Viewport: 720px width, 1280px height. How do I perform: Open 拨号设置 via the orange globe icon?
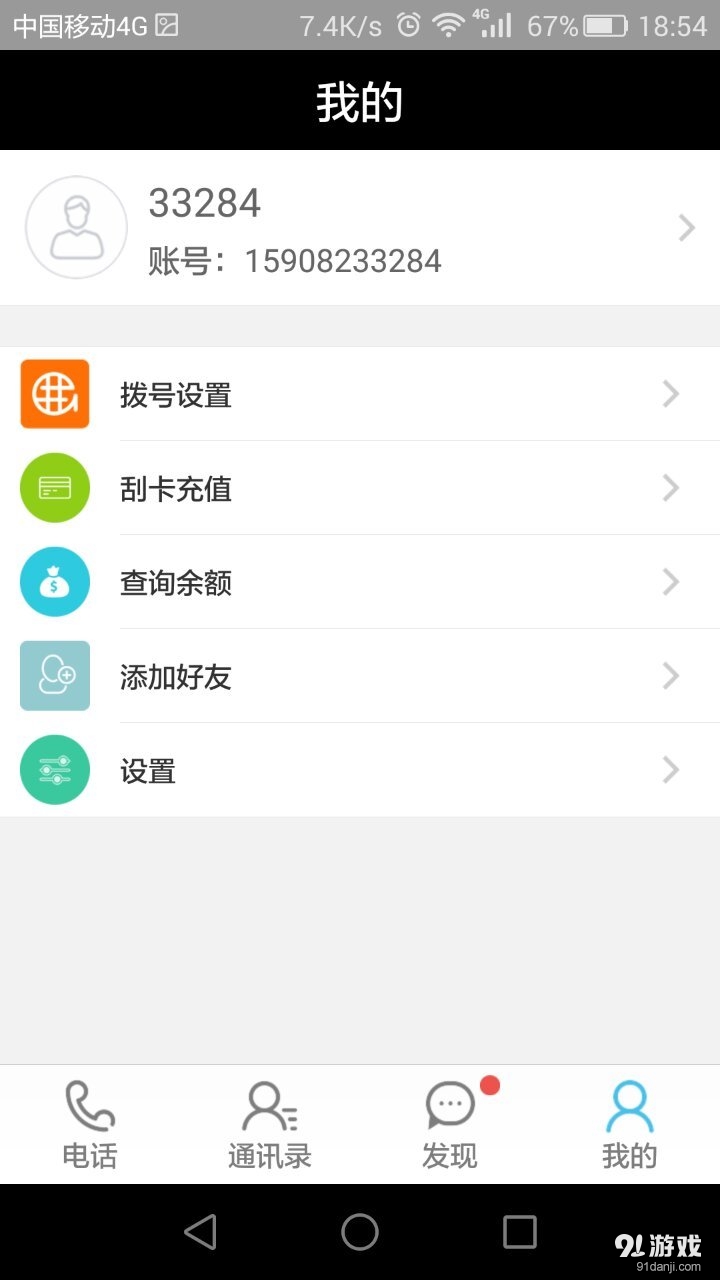coord(54,393)
